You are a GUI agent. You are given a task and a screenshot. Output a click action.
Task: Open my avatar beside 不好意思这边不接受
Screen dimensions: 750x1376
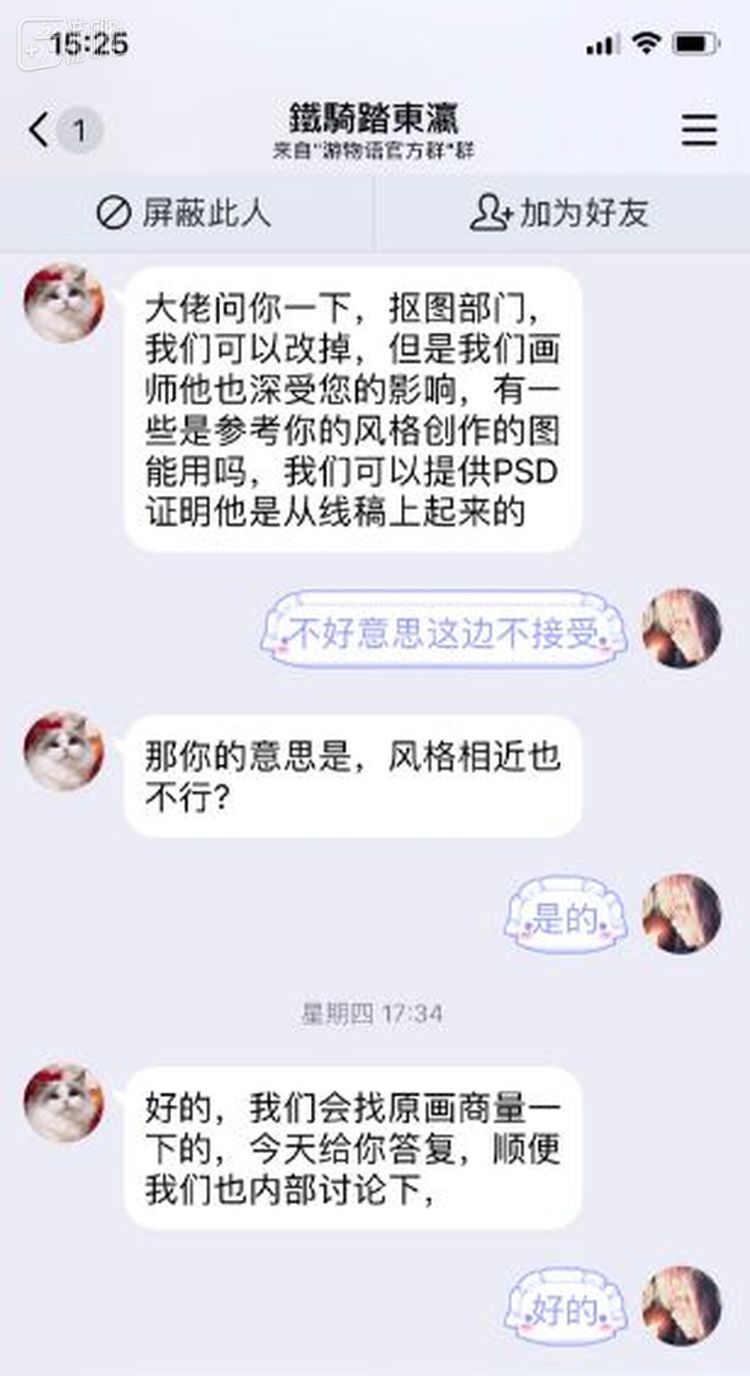pyautogui.click(x=681, y=629)
